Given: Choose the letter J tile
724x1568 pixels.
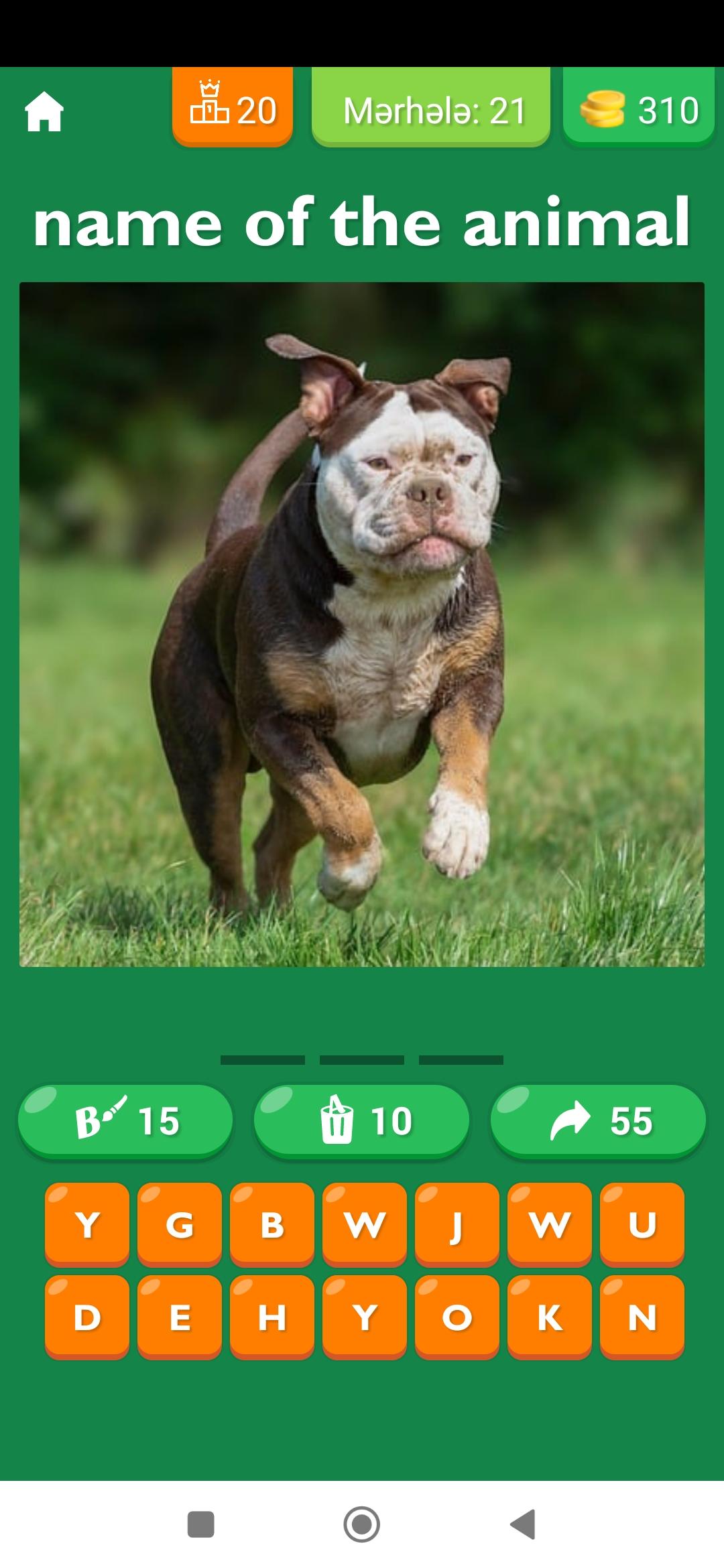Looking at the screenshot, I should [x=457, y=1224].
